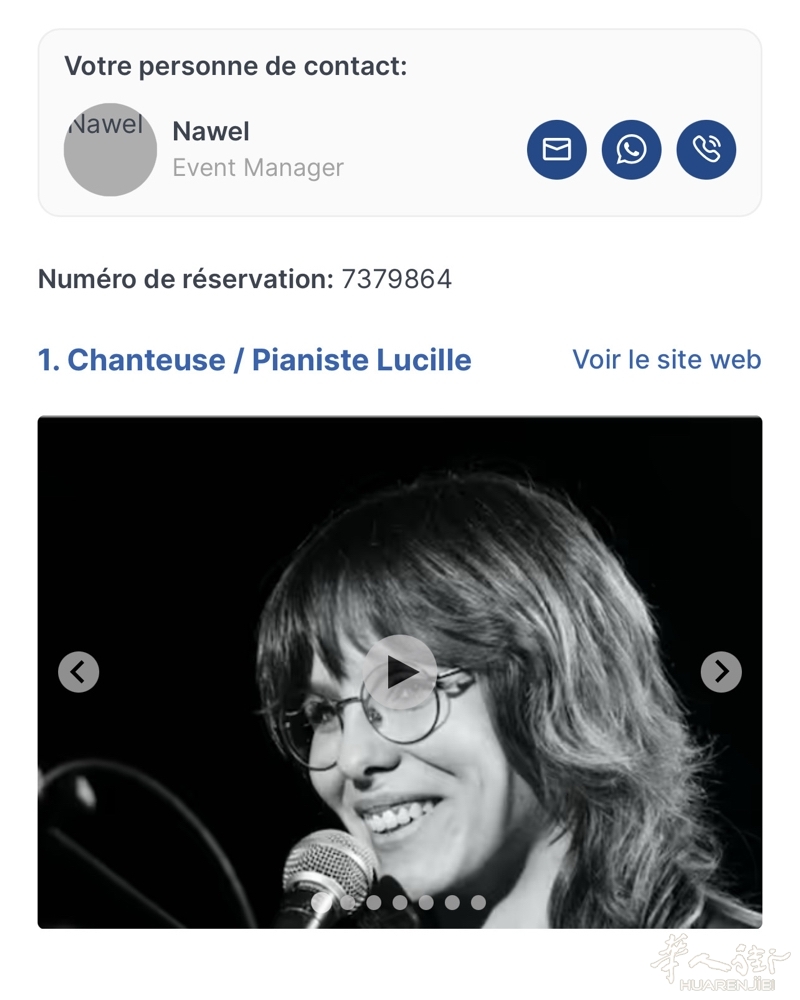Open the Voir le site web link
800x1000 pixels.
pyautogui.click(x=666, y=360)
